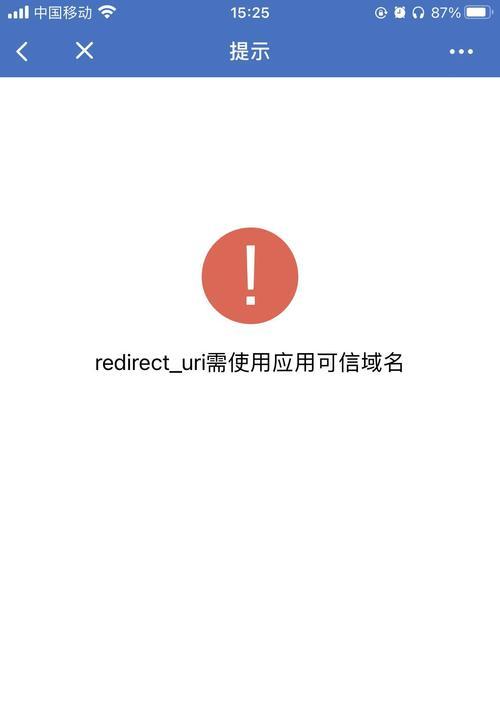This screenshot has height=711, width=500.
Task: Go back using the left arrow
Action: point(22,51)
